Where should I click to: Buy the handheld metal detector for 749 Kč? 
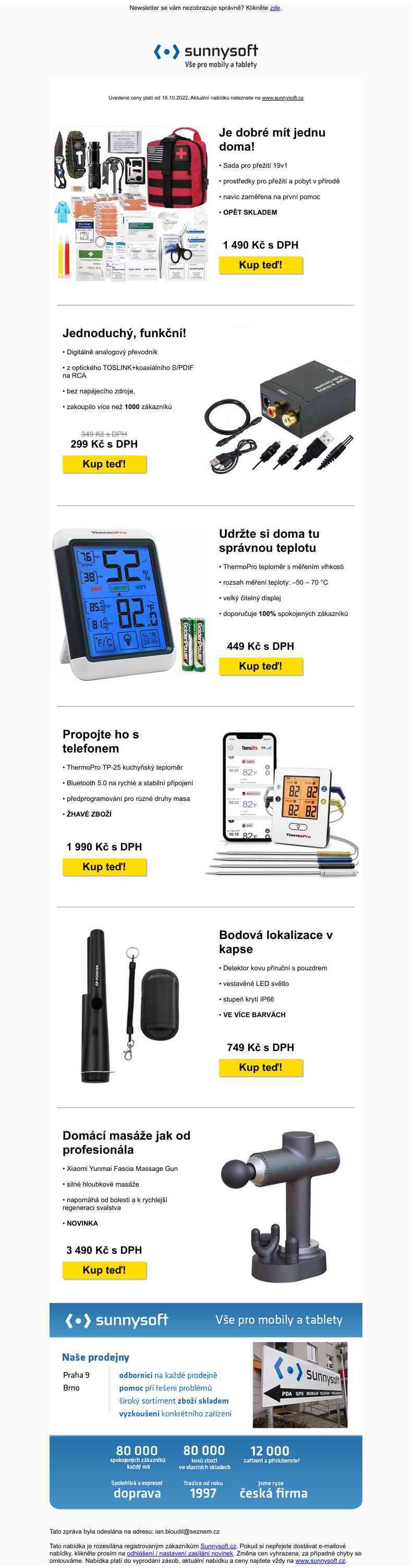260,1067
